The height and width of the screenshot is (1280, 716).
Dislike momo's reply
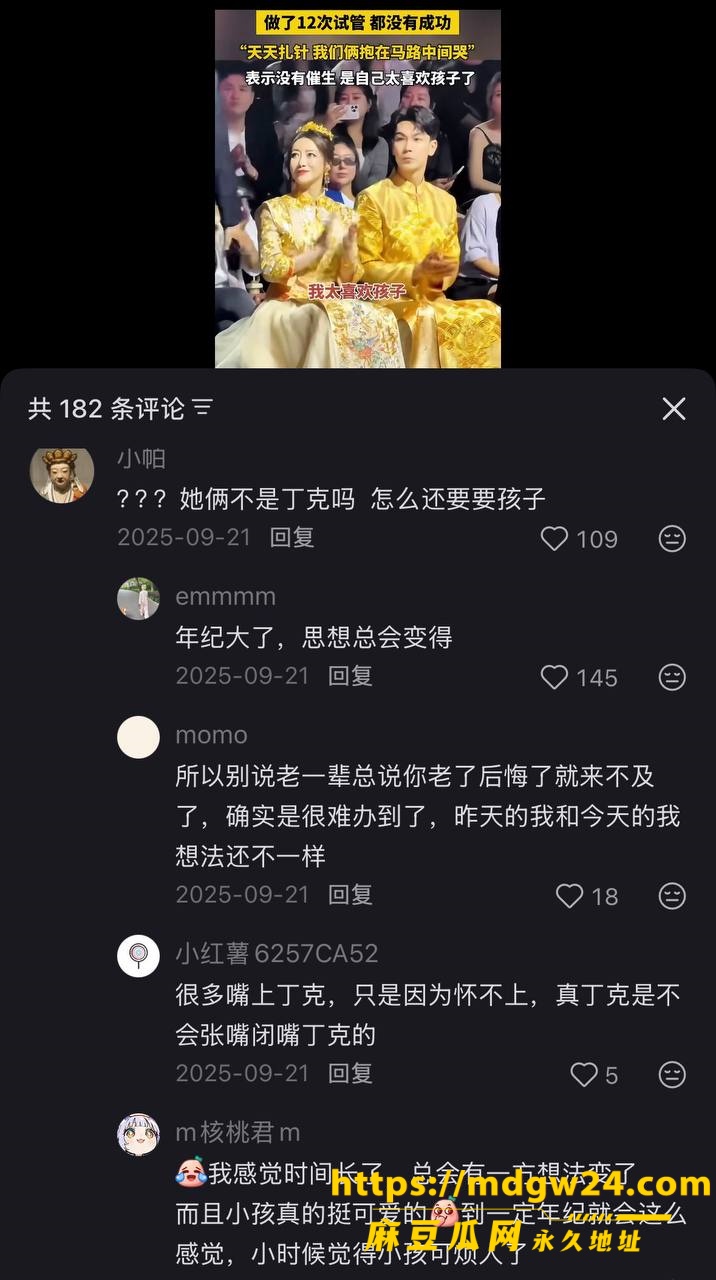[672, 896]
